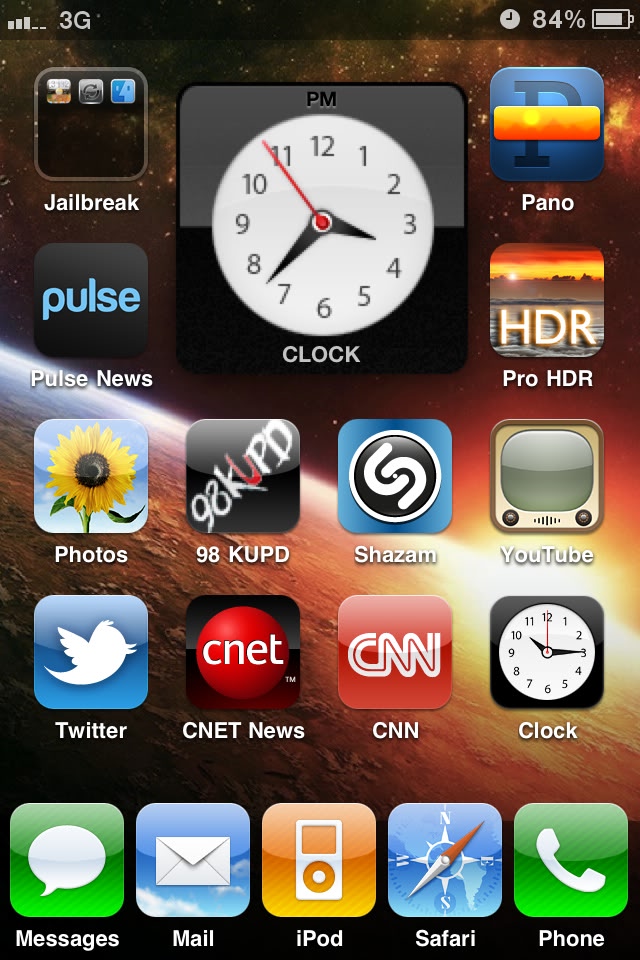Open Messages from the dock
The width and height of the screenshot is (640, 960).
coord(67,860)
